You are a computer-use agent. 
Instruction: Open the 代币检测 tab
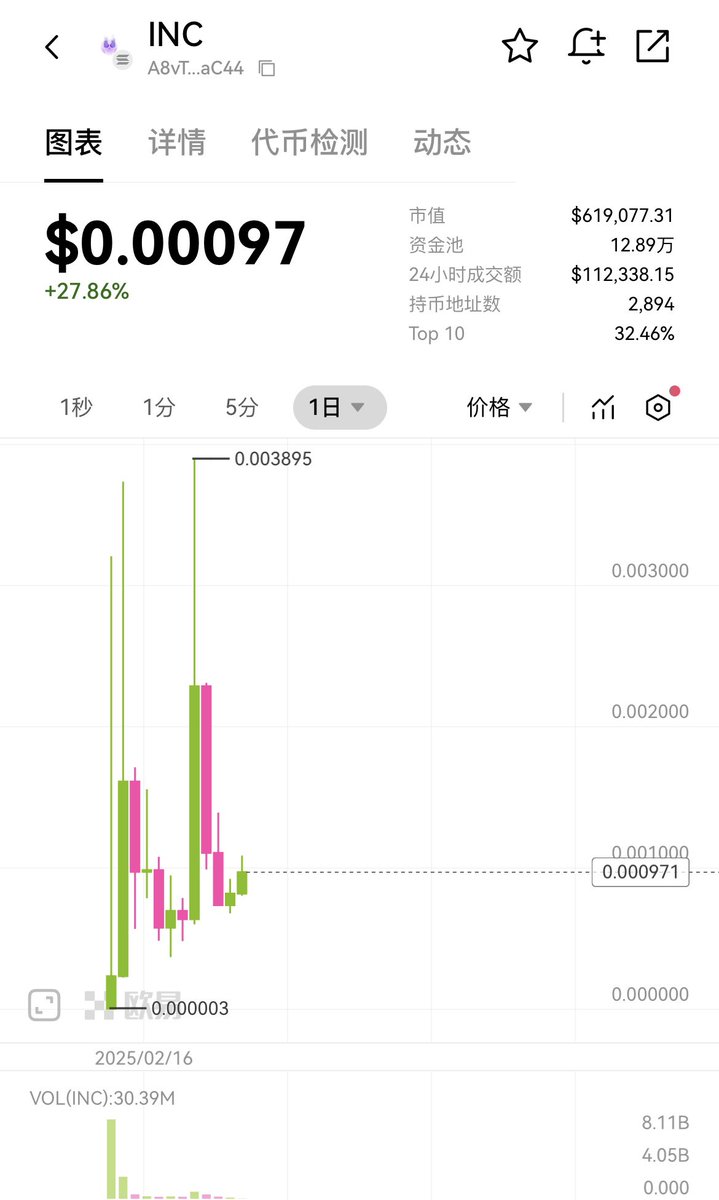pos(309,142)
